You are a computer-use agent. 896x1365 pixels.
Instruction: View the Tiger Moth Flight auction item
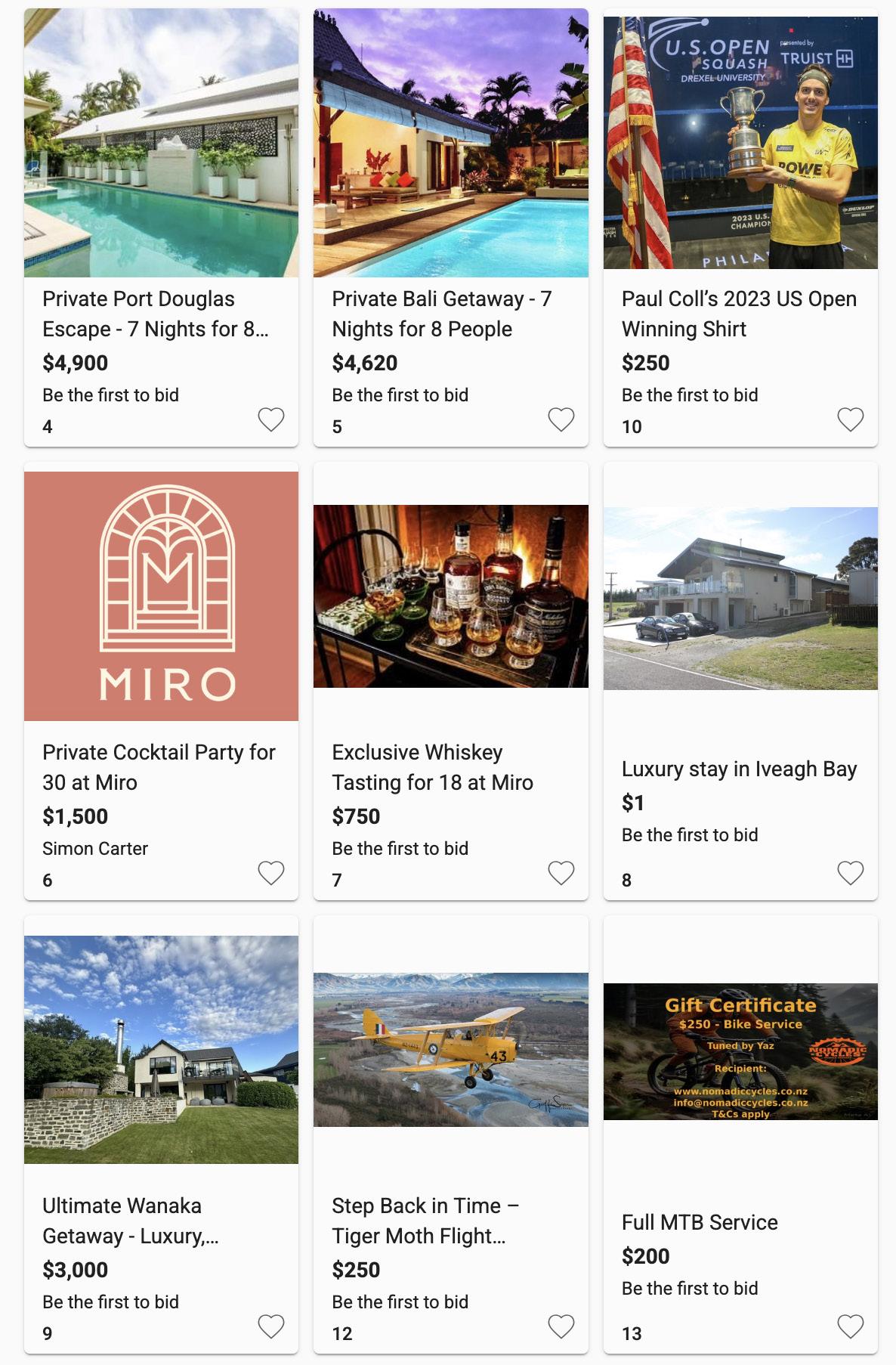[x=425, y=1221]
